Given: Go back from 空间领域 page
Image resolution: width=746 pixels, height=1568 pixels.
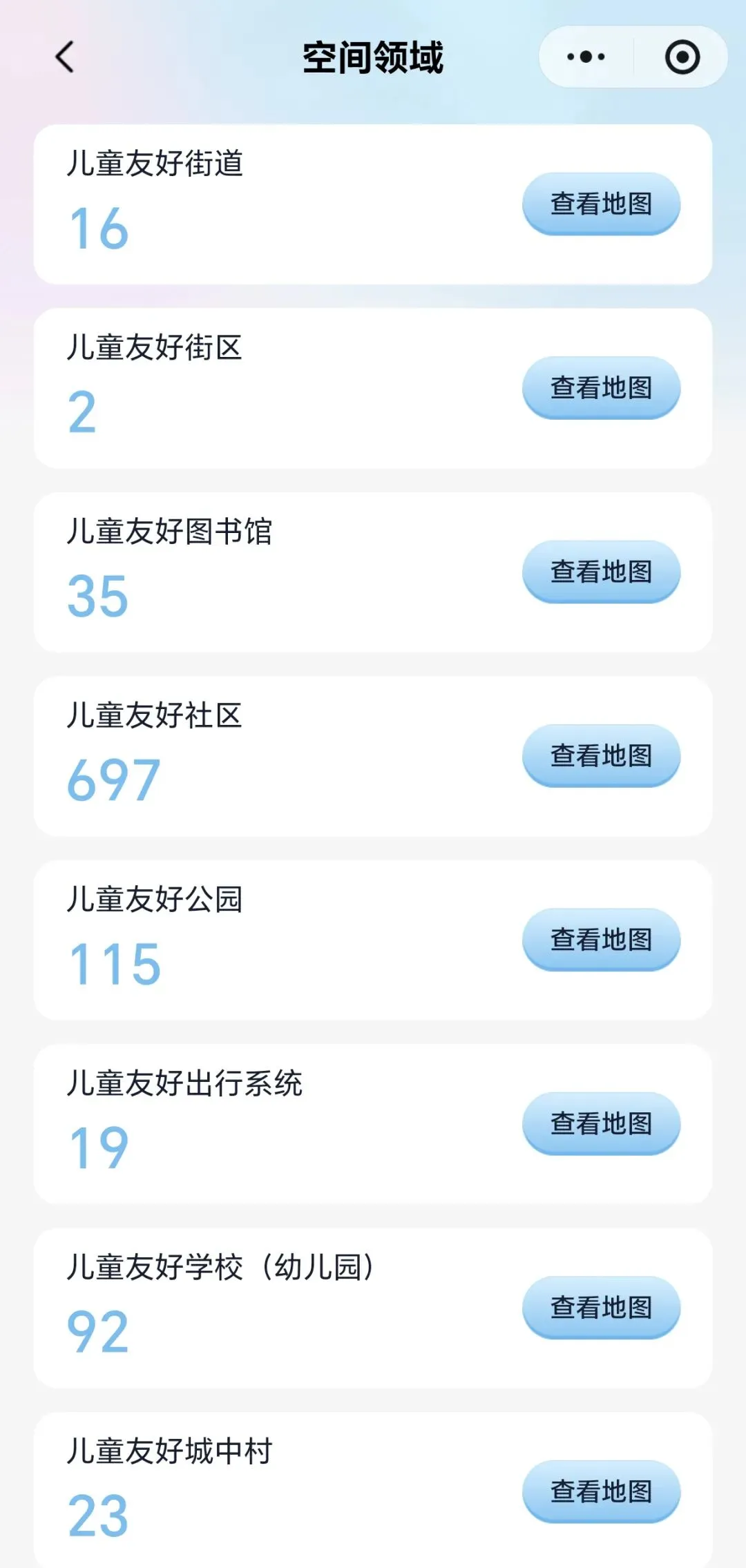Looking at the screenshot, I should coord(65,57).
